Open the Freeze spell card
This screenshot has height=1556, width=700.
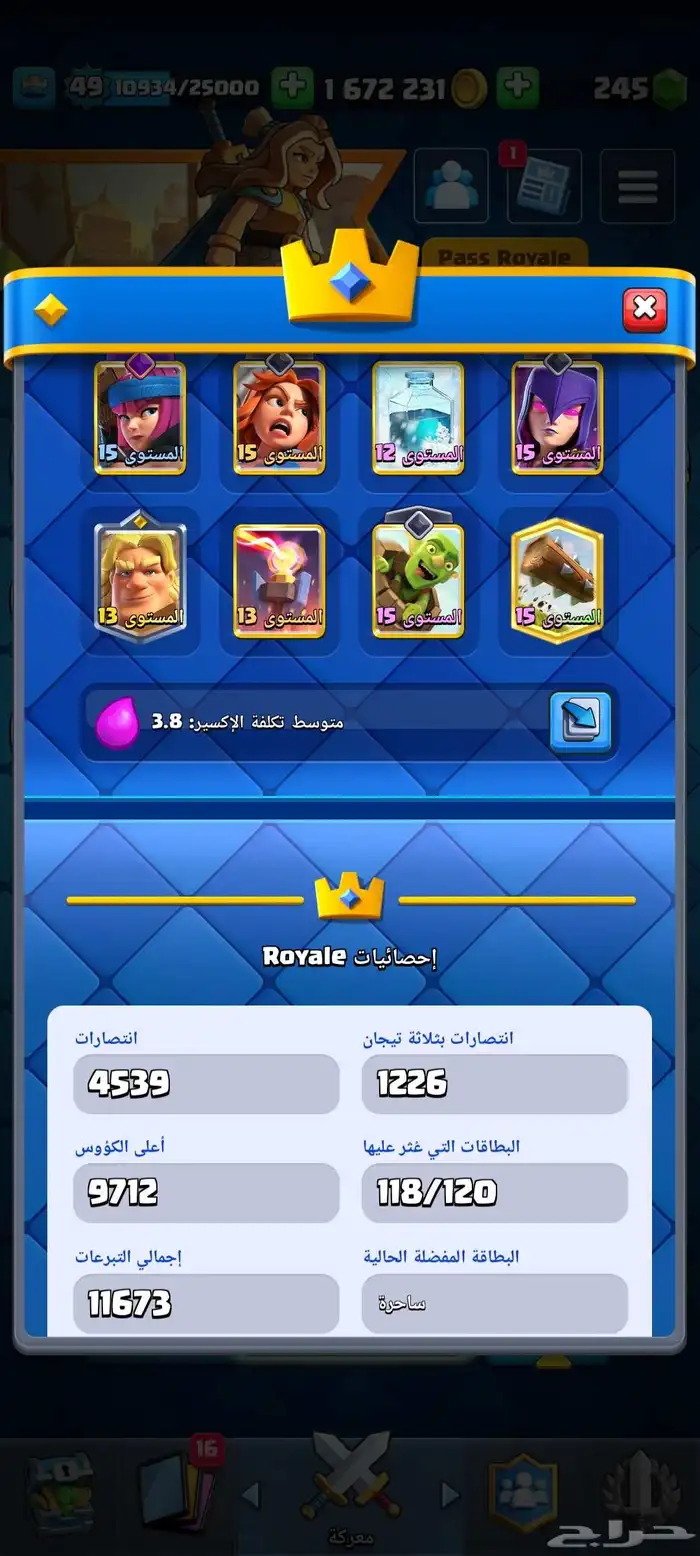tap(418, 418)
